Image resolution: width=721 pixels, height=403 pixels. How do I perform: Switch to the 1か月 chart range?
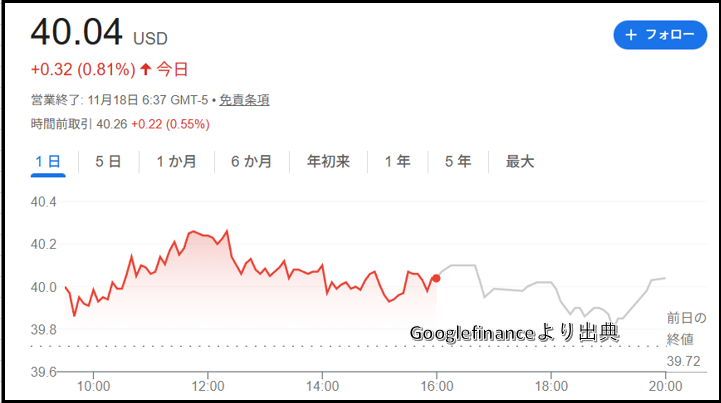pos(176,161)
